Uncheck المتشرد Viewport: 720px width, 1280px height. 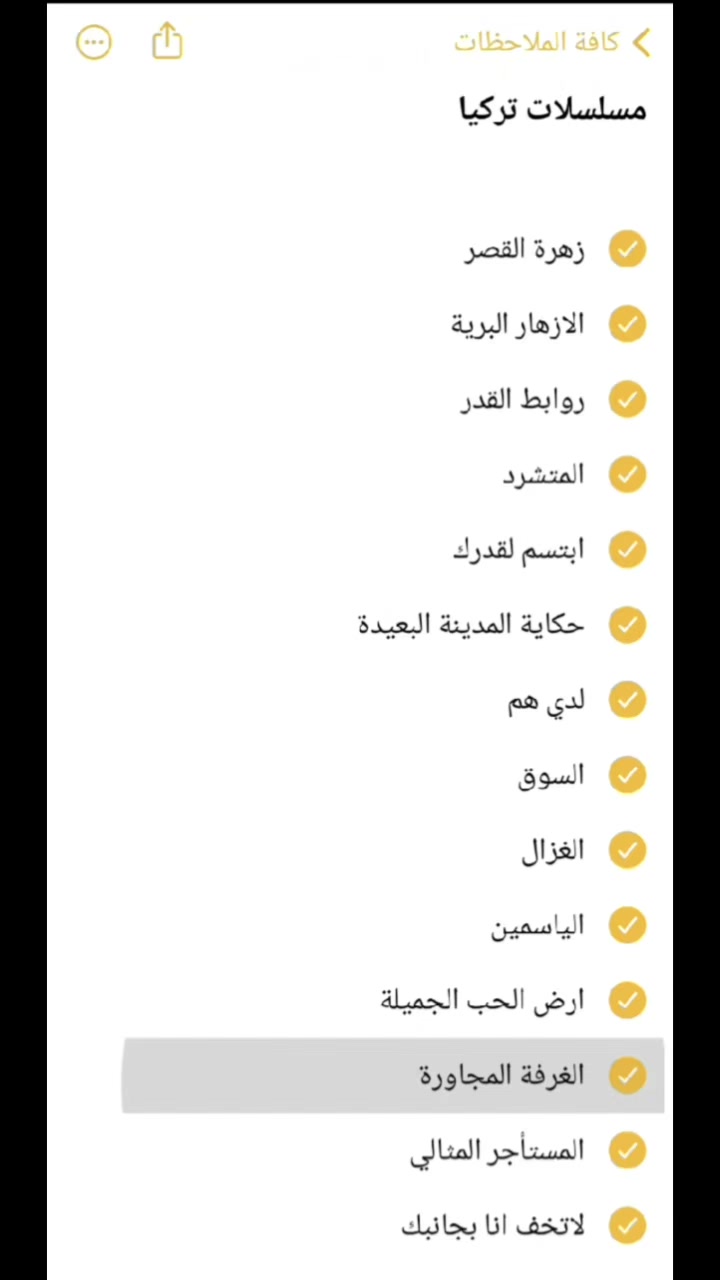click(x=627, y=475)
